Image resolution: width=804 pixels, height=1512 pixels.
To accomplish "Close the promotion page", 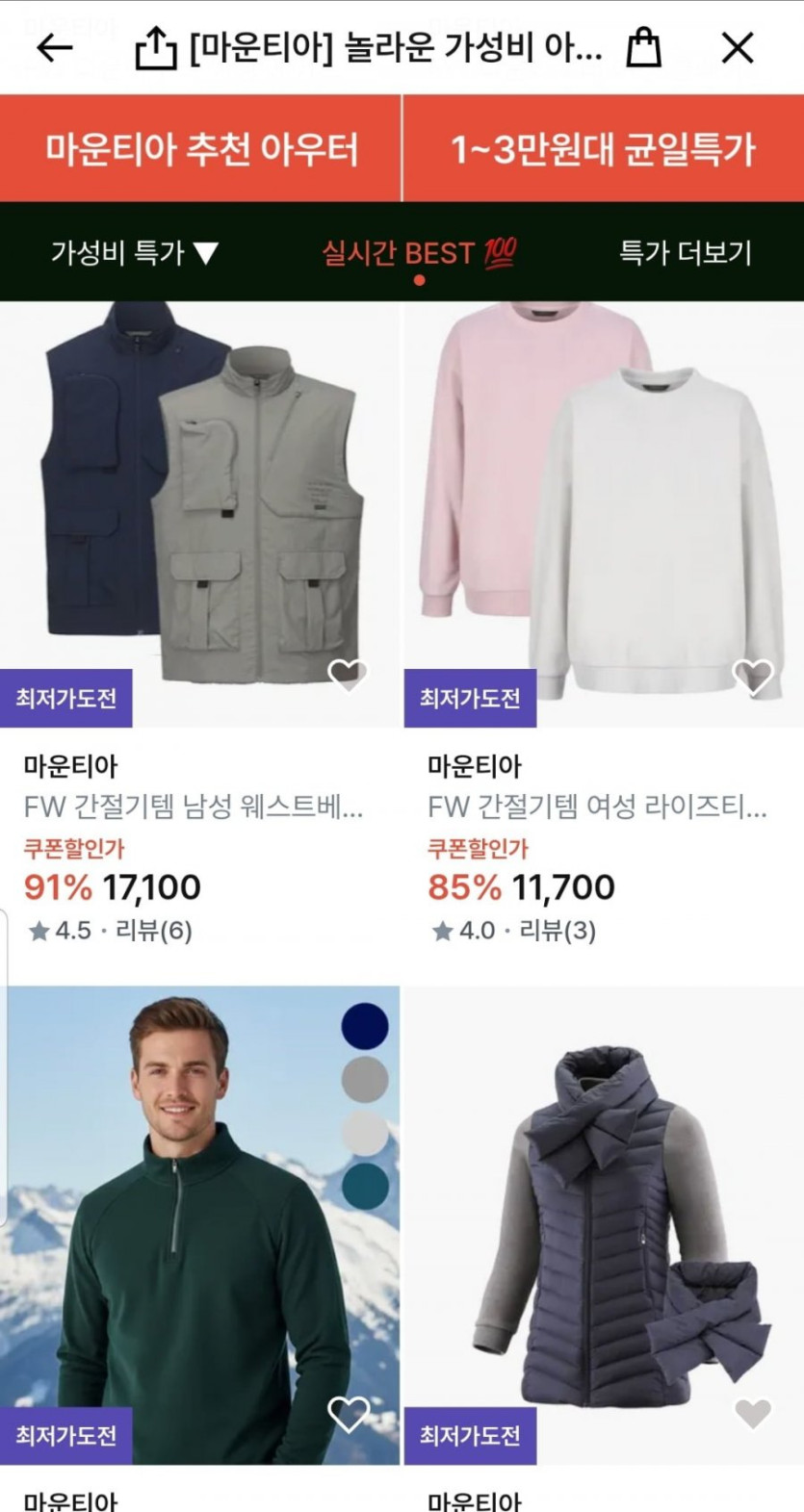I will [738, 48].
